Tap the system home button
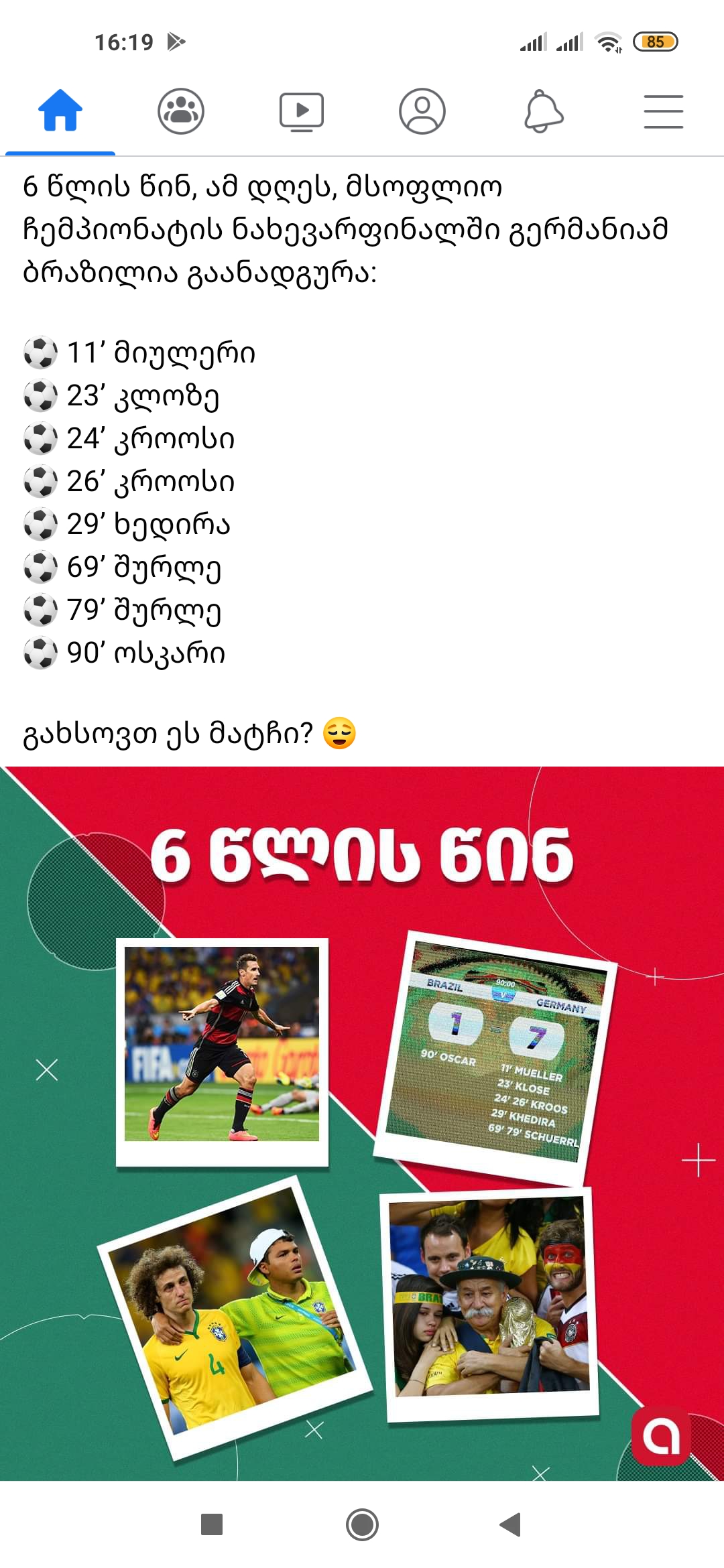Viewport: 724px width, 1568px height. (362, 1524)
